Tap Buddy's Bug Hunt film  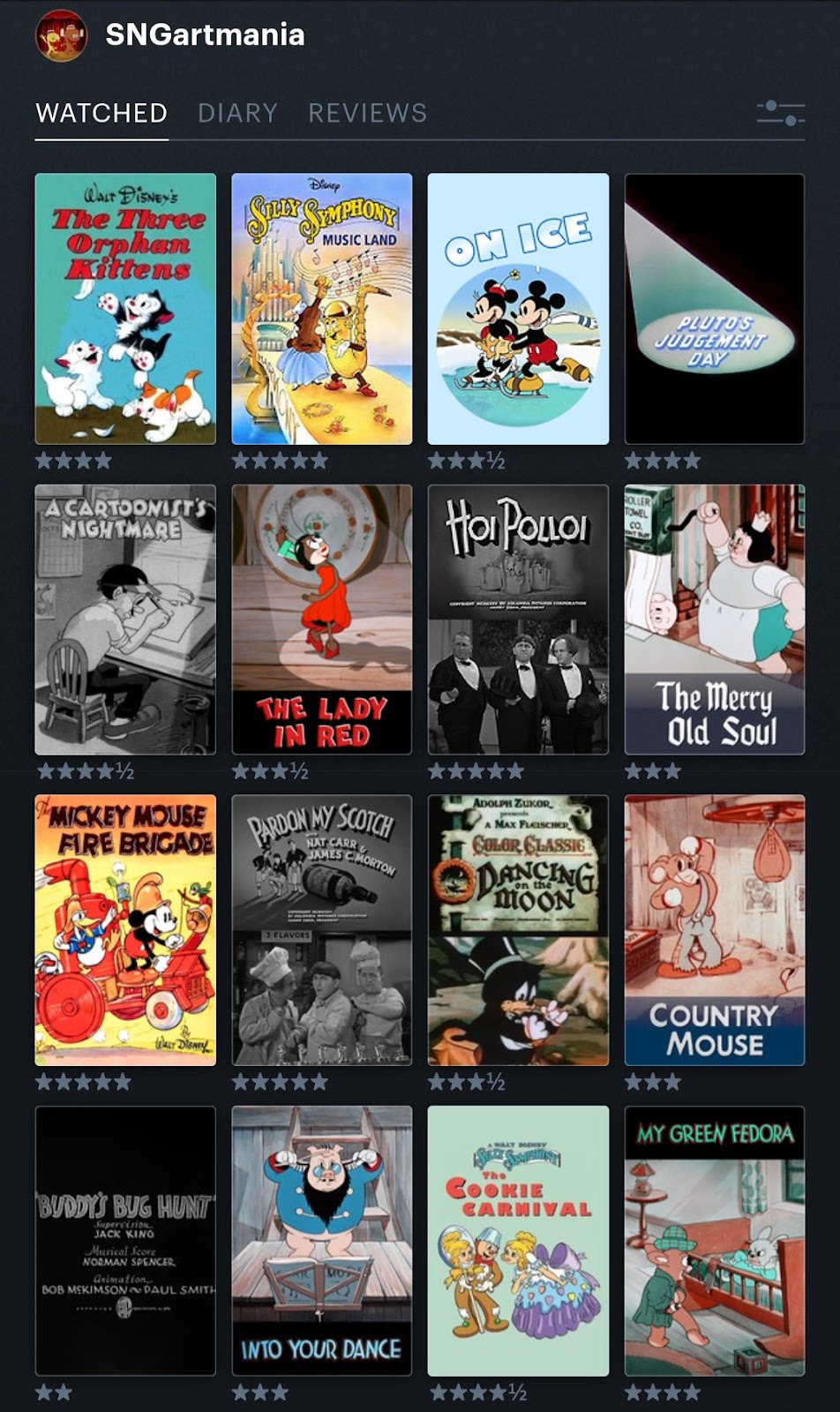pyautogui.click(x=125, y=1241)
